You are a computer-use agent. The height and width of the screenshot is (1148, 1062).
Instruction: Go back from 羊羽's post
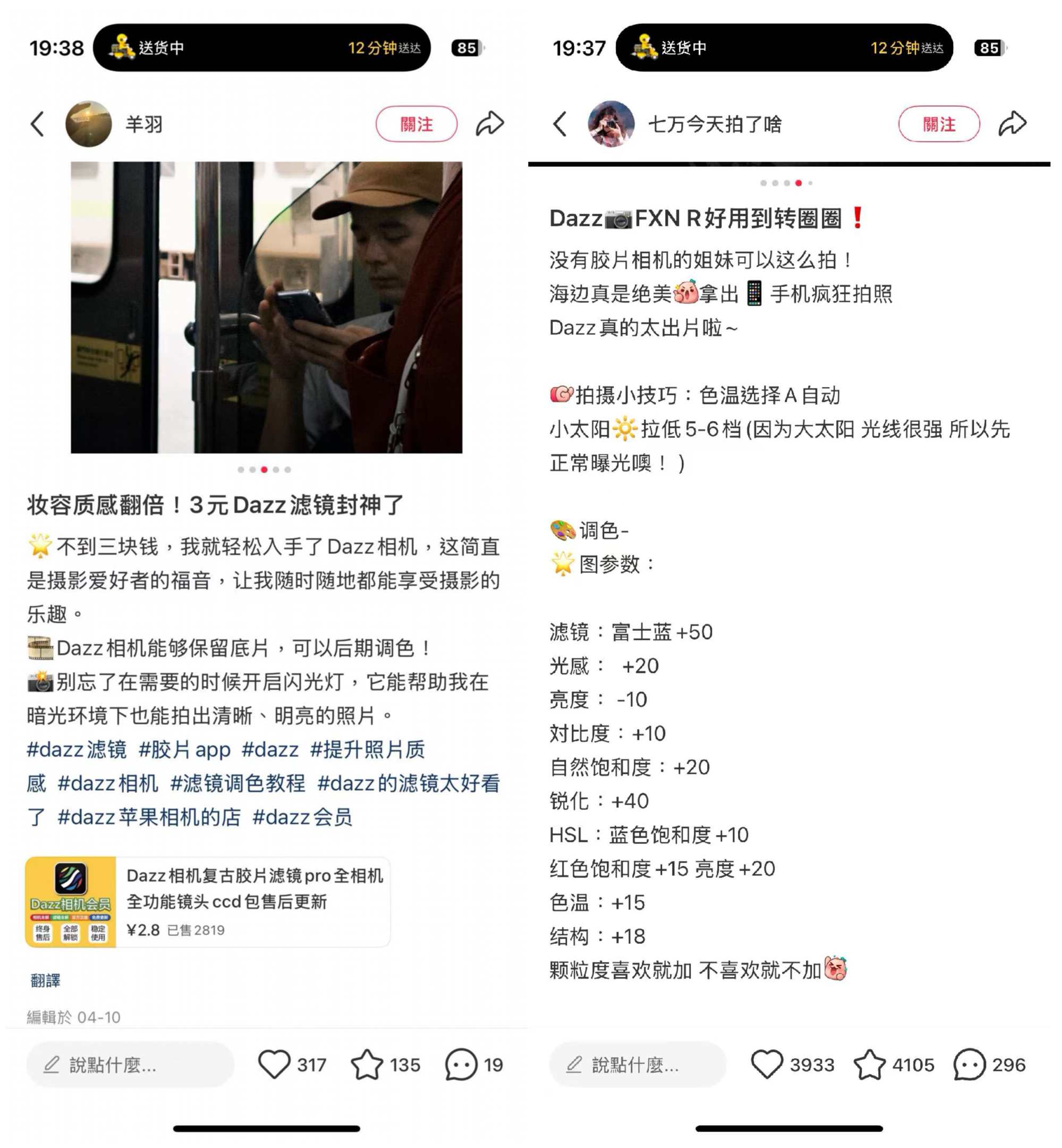[x=38, y=124]
